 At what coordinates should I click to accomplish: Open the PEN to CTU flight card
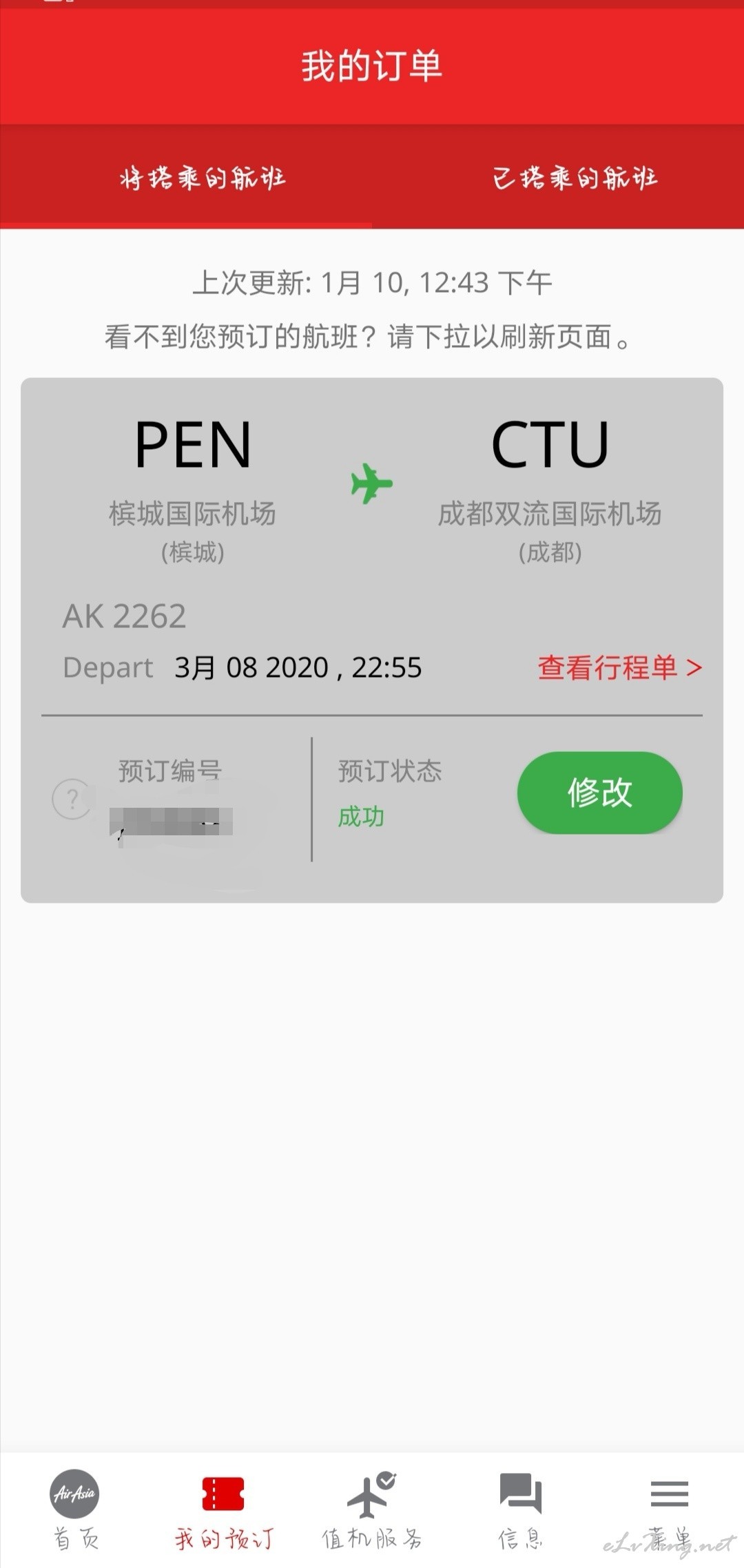[372, 640]
